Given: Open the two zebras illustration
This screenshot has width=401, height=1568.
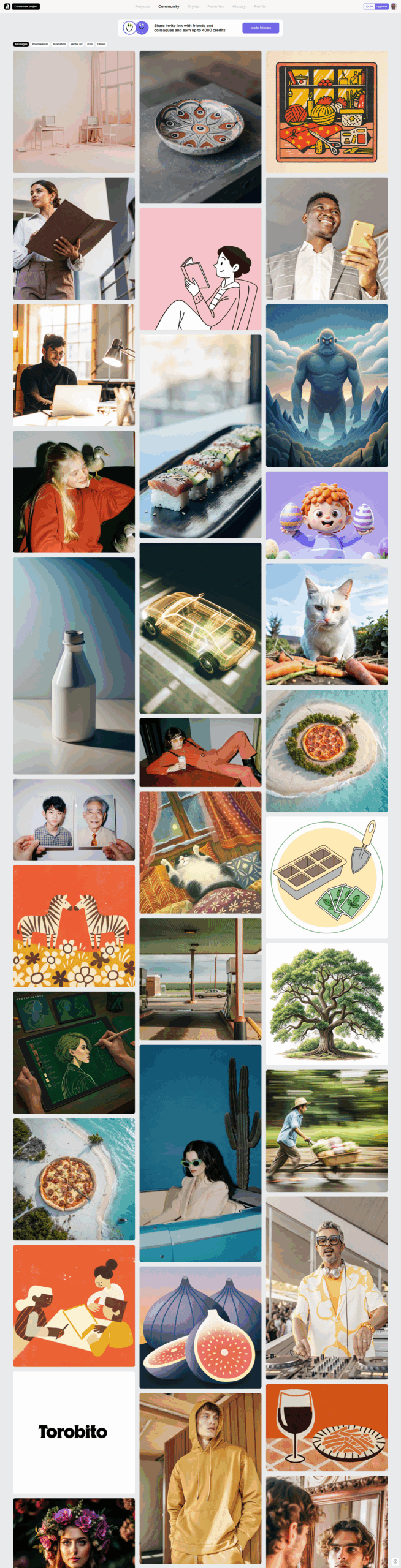Looking at the screenshot, I should click(74, 925).
